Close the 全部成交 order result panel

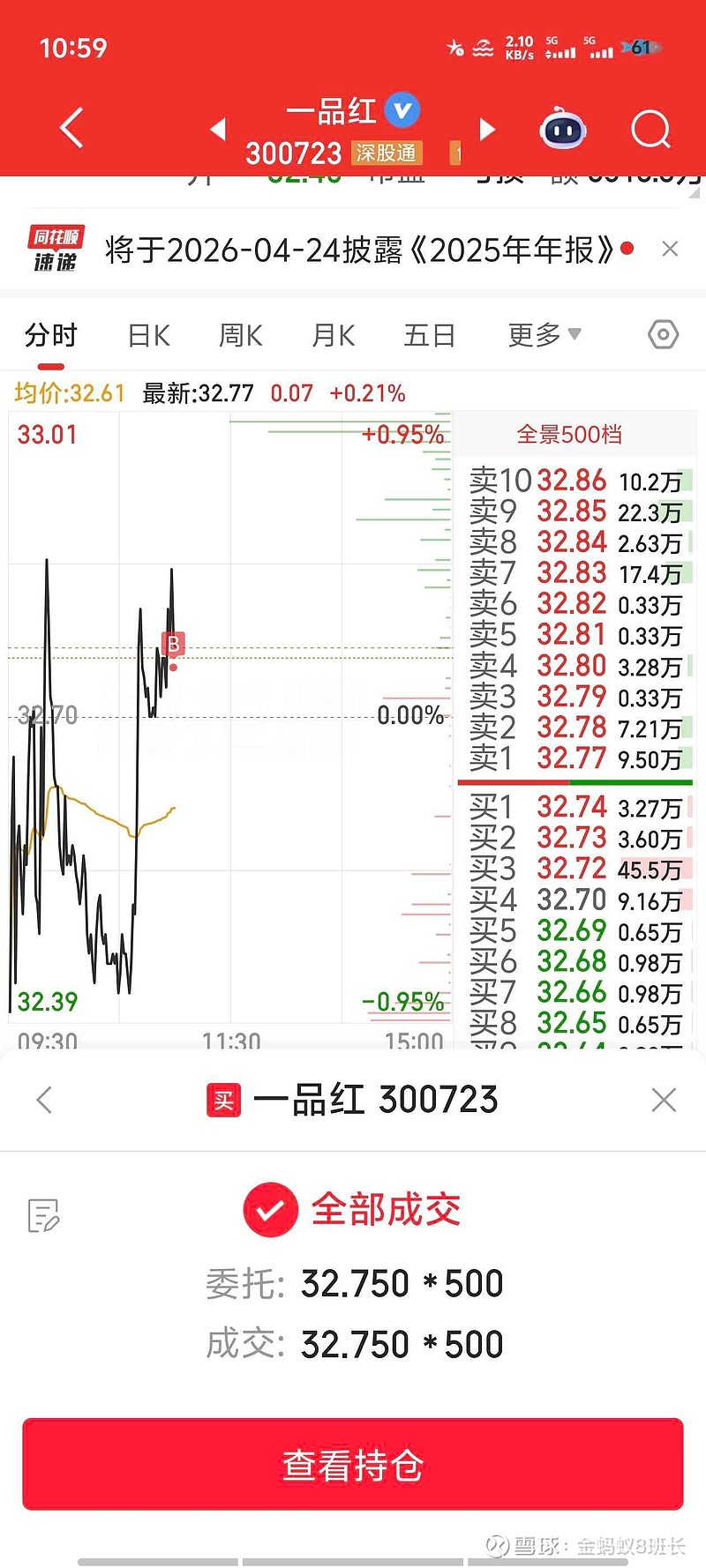[x=663, y=1100]
